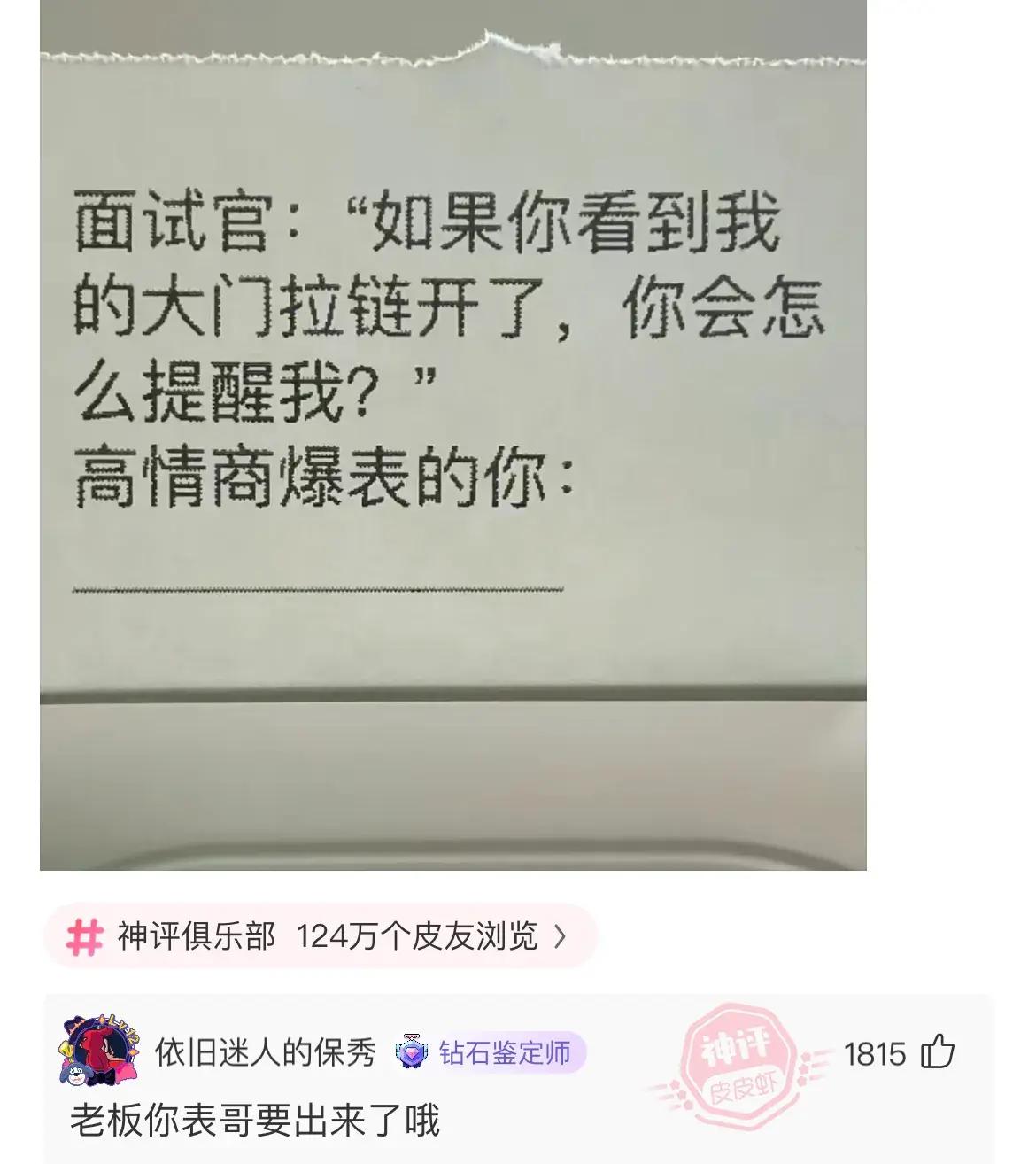Like the comment by 依旧迷人的保秀

(x=938, y=1053)
